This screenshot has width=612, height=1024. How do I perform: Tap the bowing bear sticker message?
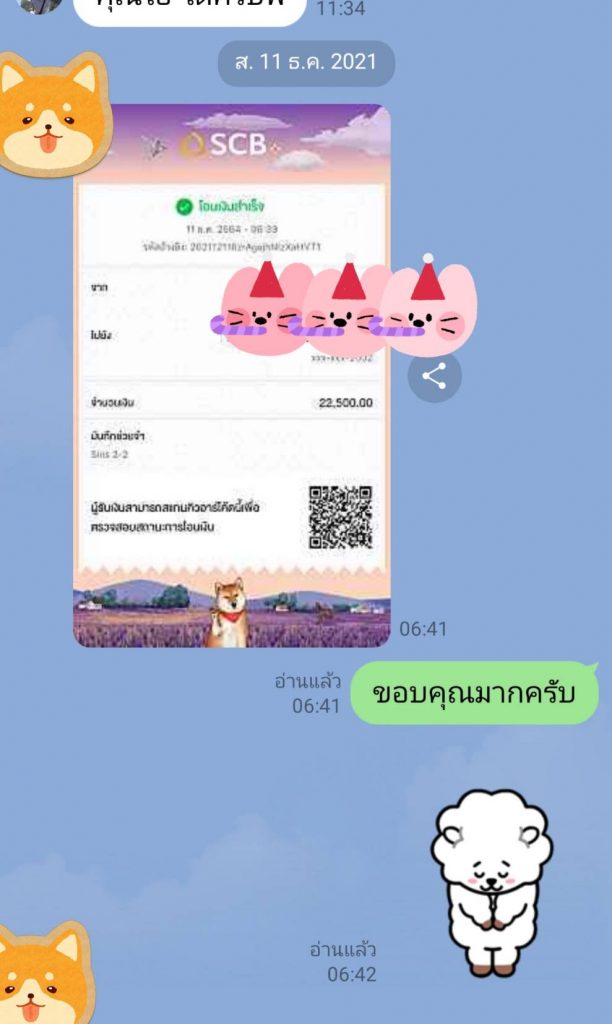[491, 882]
